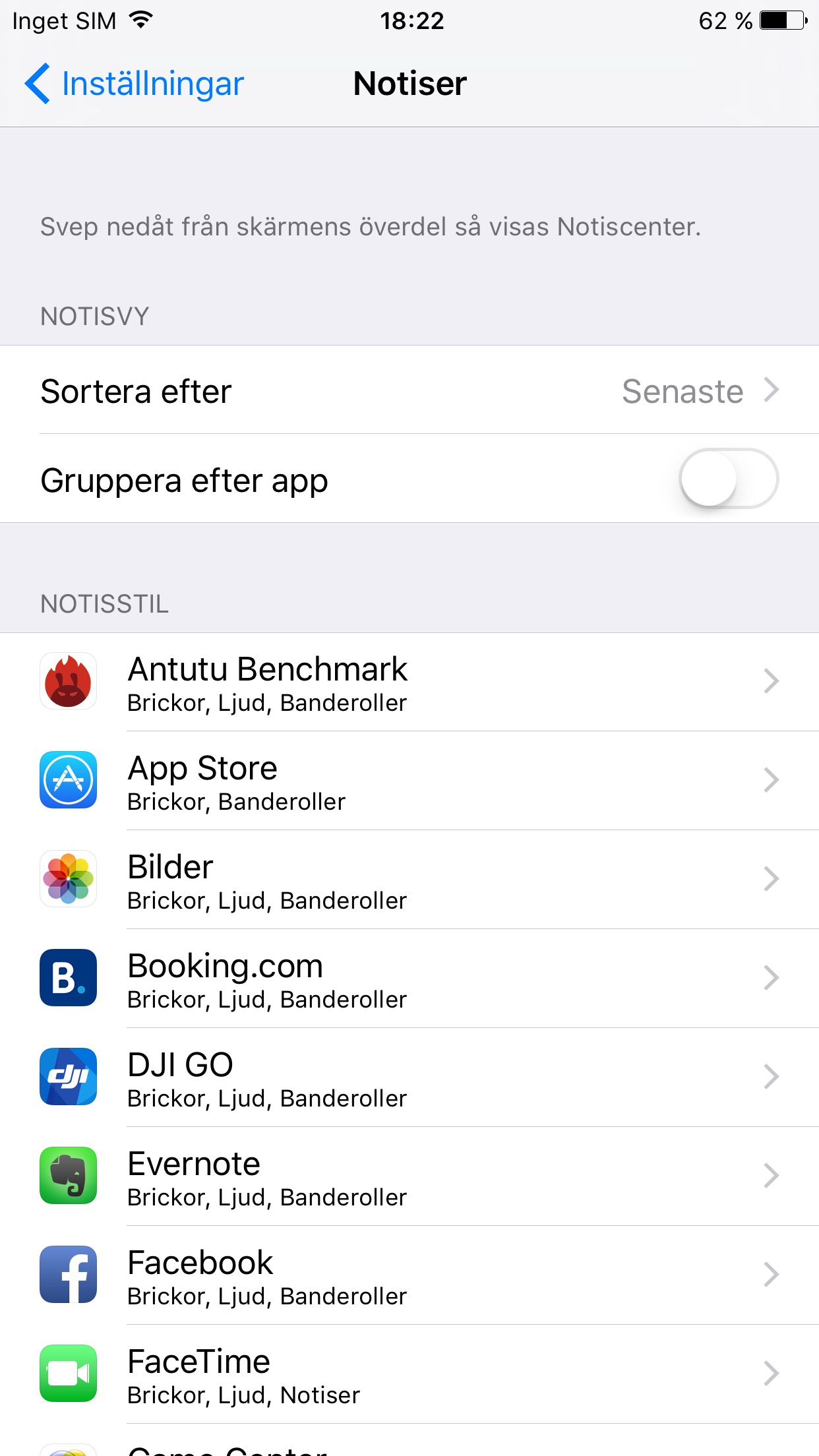This screenshot has height=1456, width=819.
Task: Select Facebook notification settings
Action: [409, 1276]
